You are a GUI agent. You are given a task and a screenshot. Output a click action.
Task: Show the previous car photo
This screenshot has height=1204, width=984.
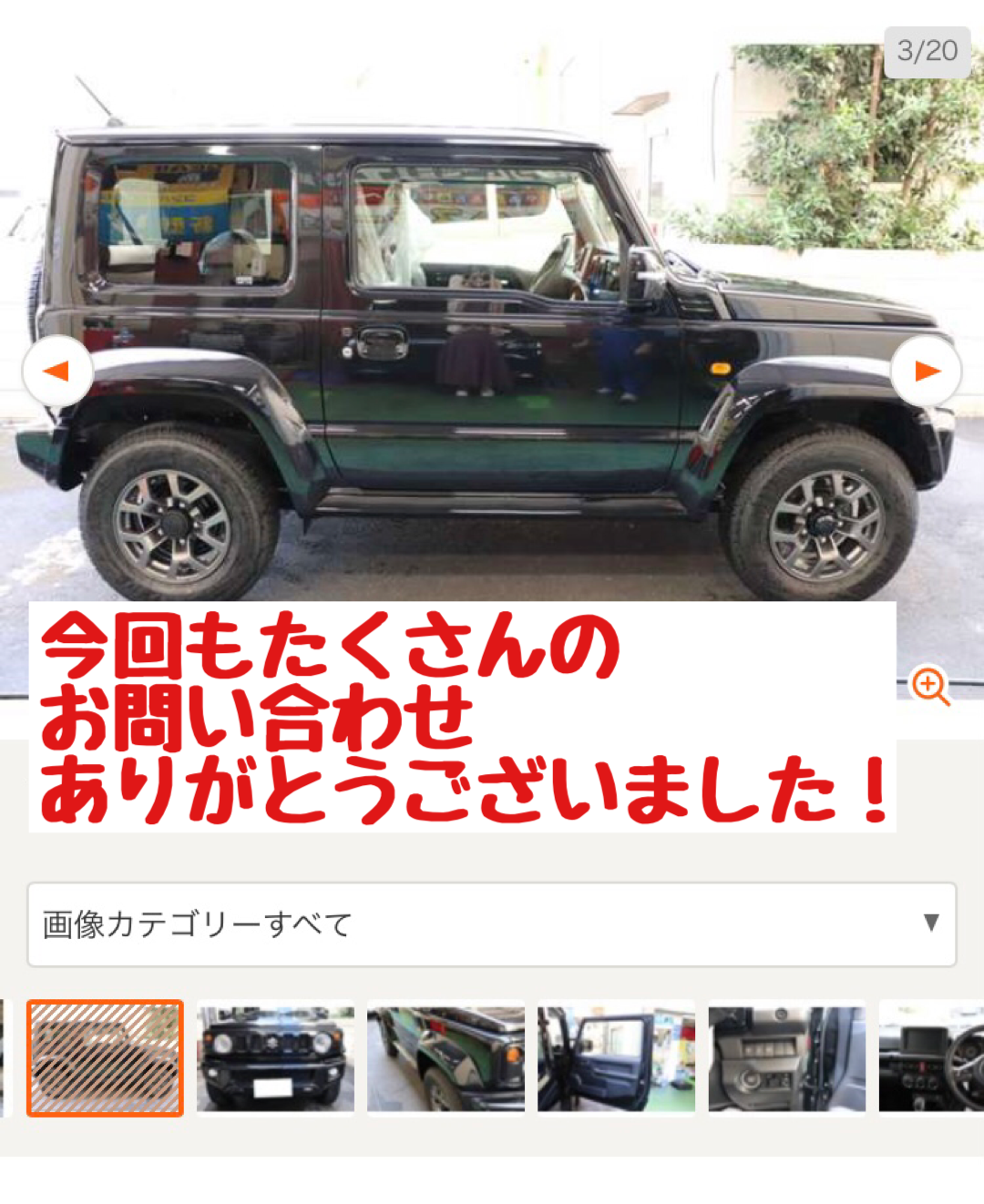(x=57, y=371)
